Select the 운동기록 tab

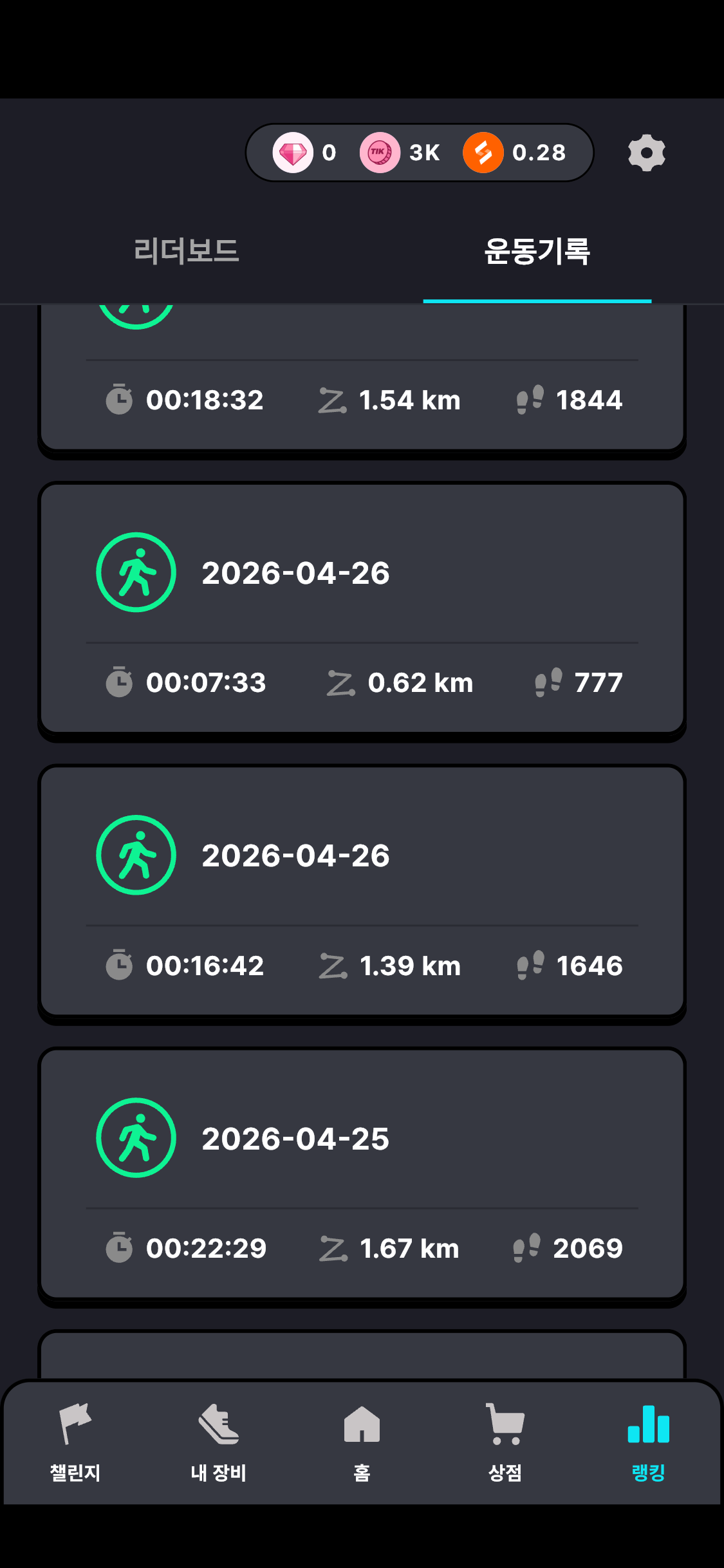[537, 251]
